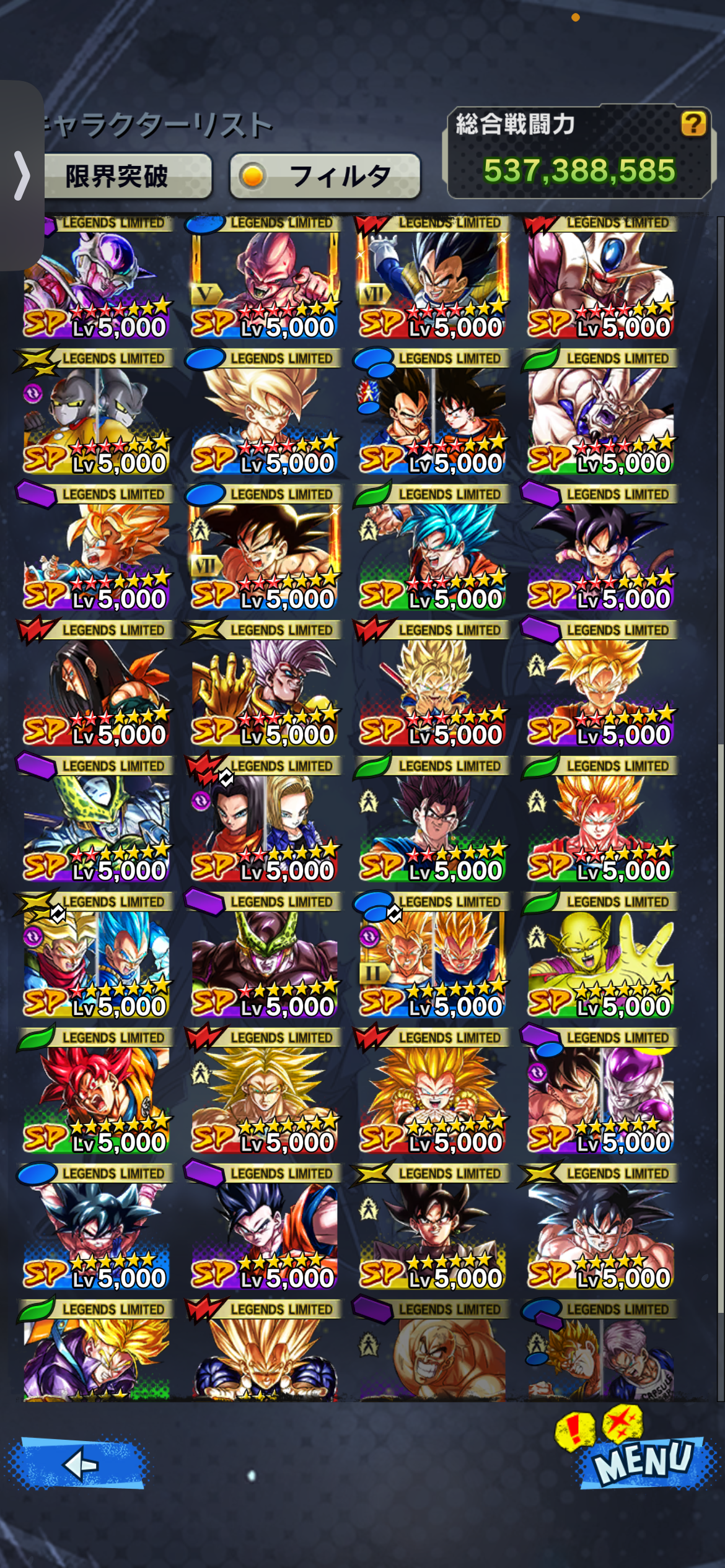Select the Super Saiyan 3 Gotenks card
This screenshot has width=725, height=1568.
click(433, 1097)
